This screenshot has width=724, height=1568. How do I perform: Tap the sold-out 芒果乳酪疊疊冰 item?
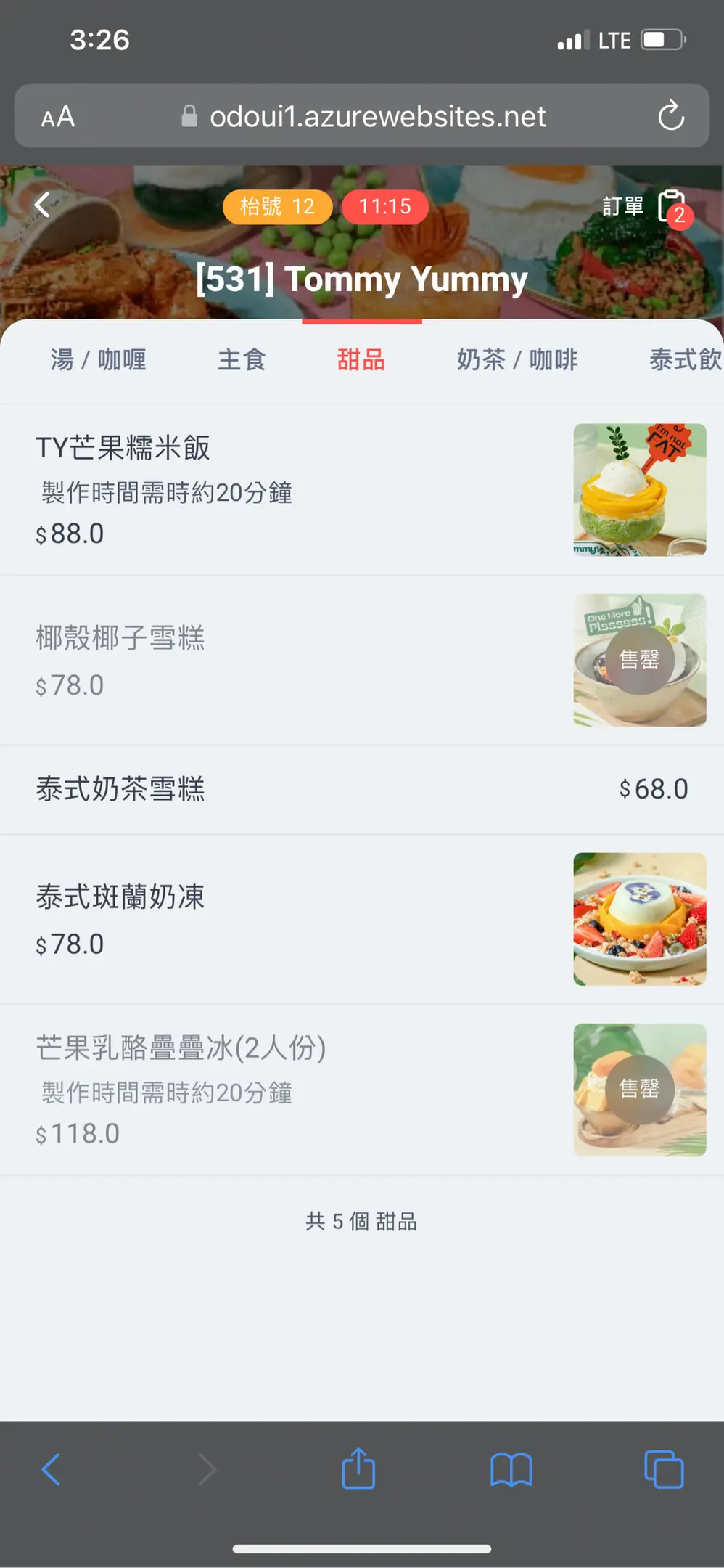pos(290,1090)
